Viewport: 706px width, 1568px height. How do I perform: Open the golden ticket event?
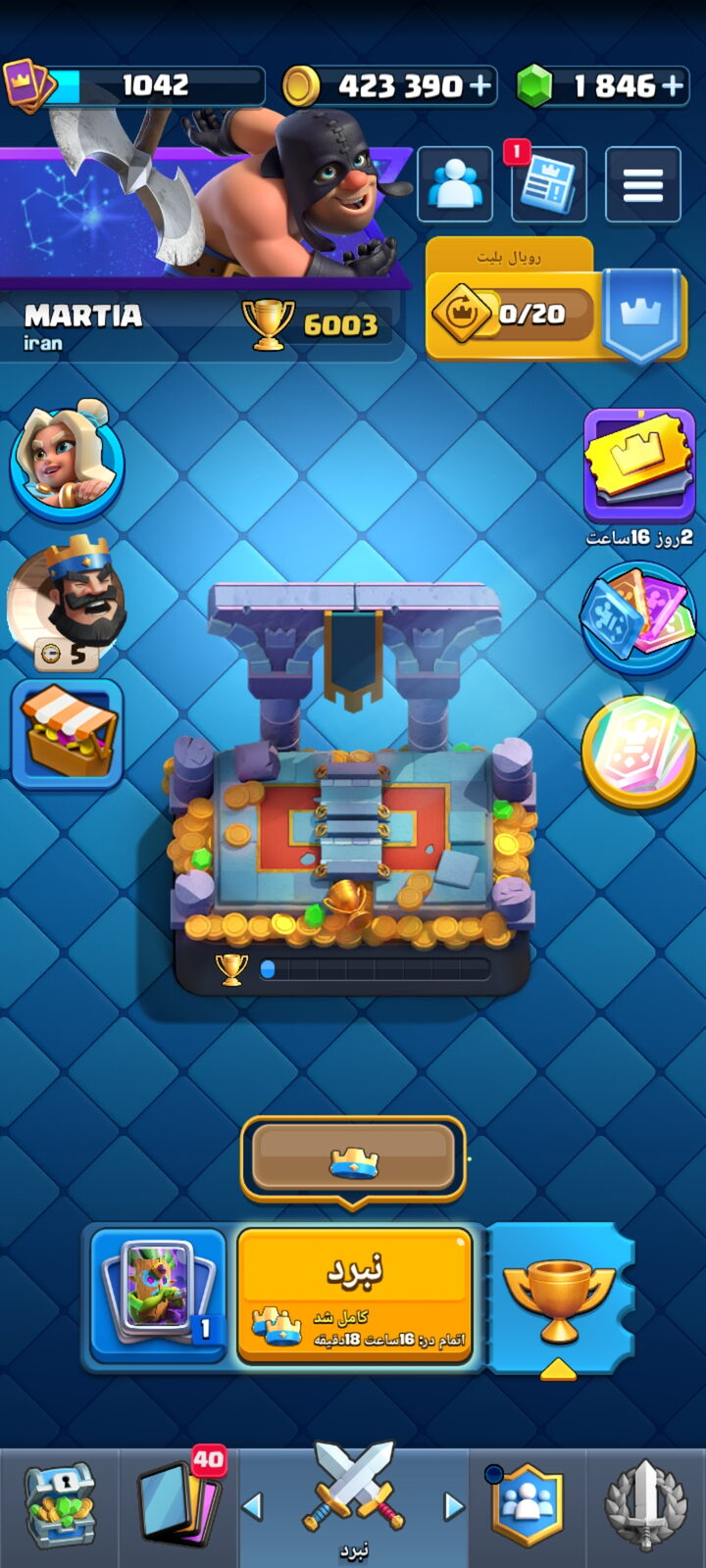(639, 465)
